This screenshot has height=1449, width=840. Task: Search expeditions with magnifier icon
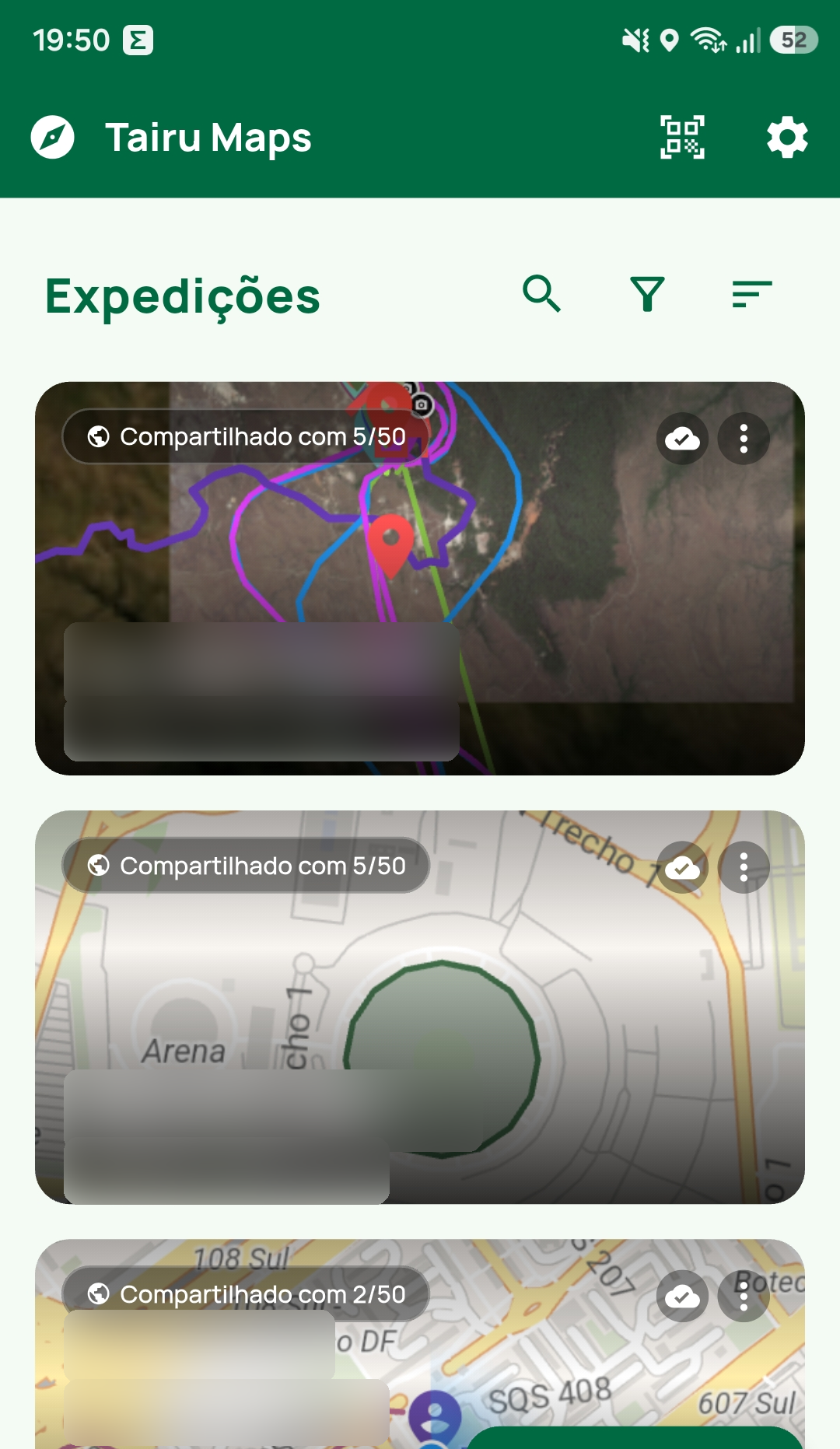click(x=542, y=294)
